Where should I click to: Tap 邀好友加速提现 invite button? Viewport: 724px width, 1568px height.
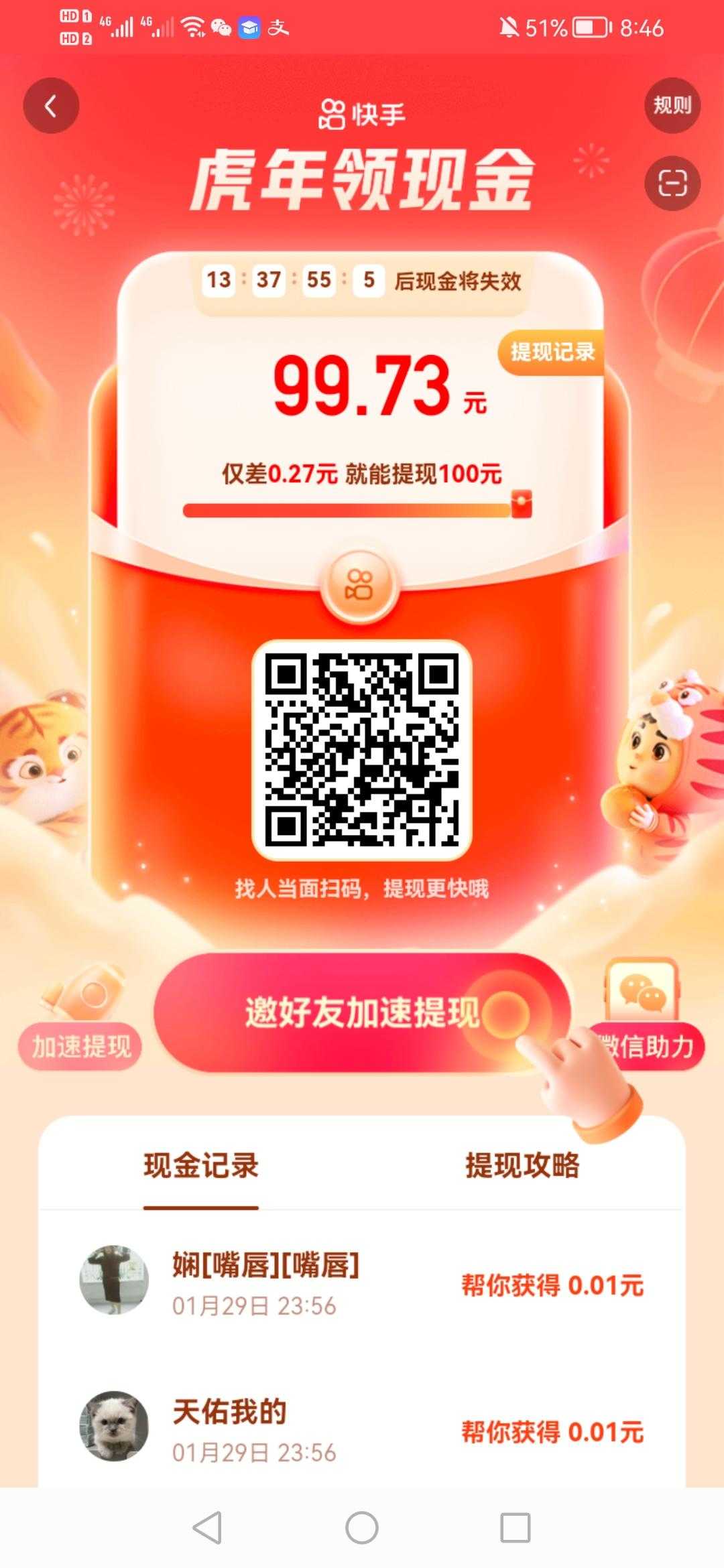point(362,1012)
